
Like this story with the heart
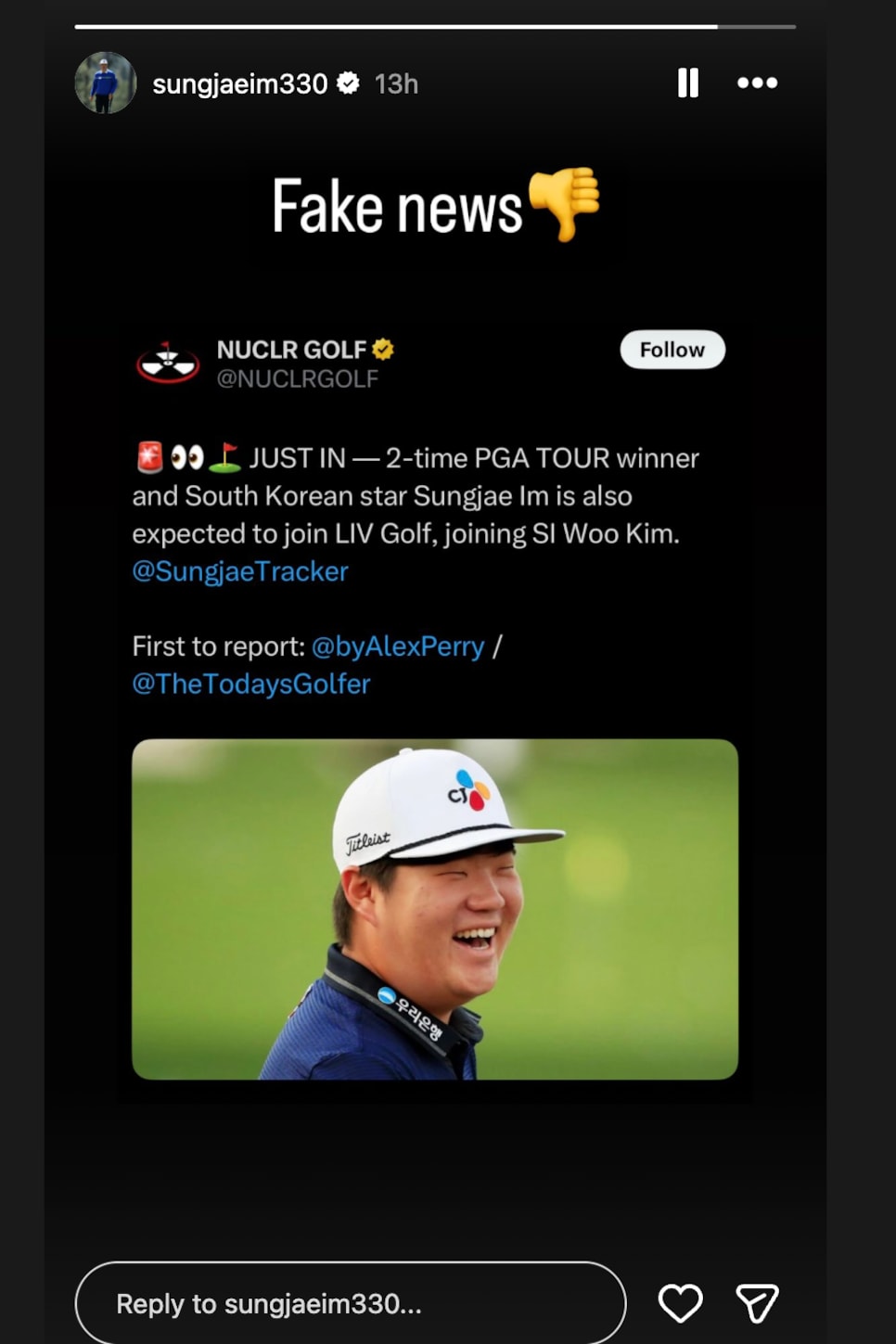(680, 1303)
